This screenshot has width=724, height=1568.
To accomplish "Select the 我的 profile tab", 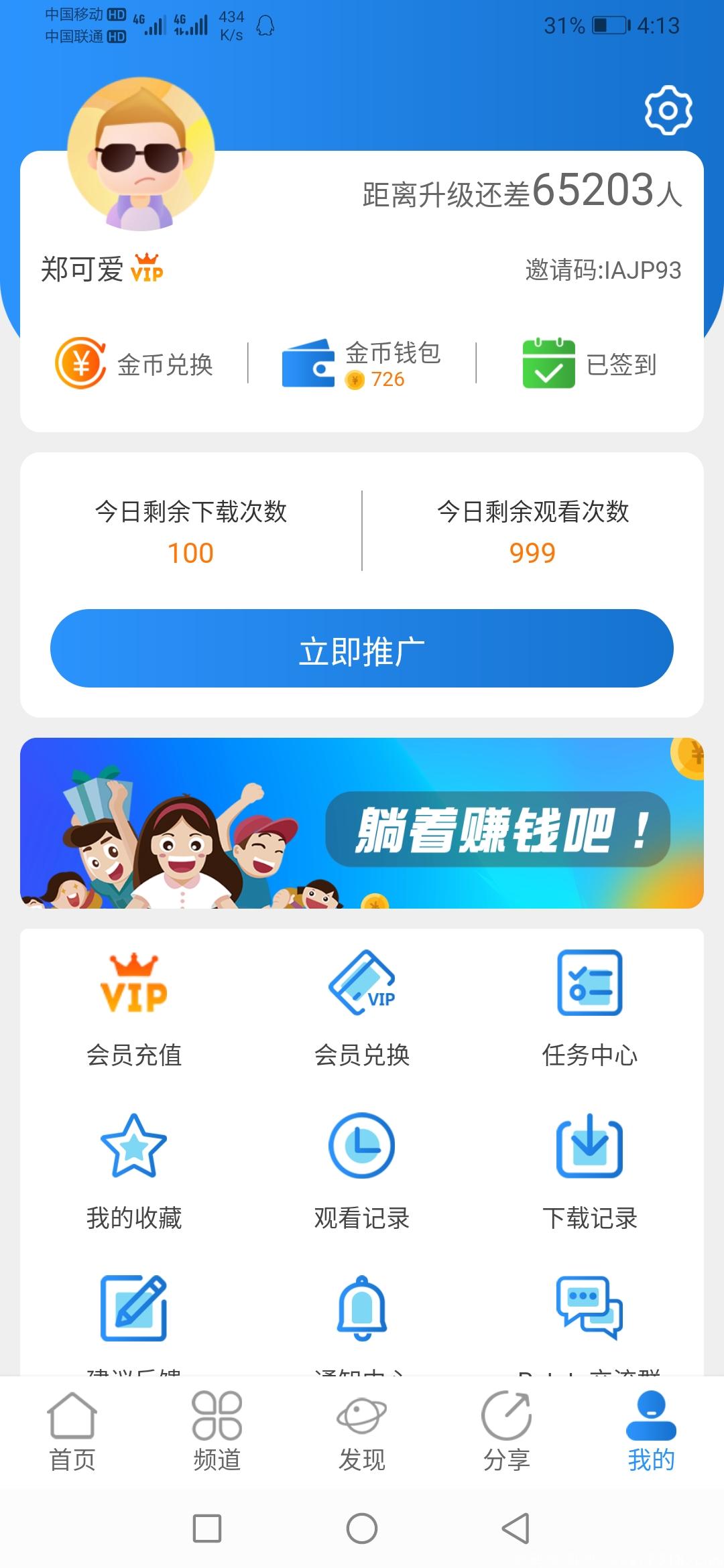I will [652, 1431].
